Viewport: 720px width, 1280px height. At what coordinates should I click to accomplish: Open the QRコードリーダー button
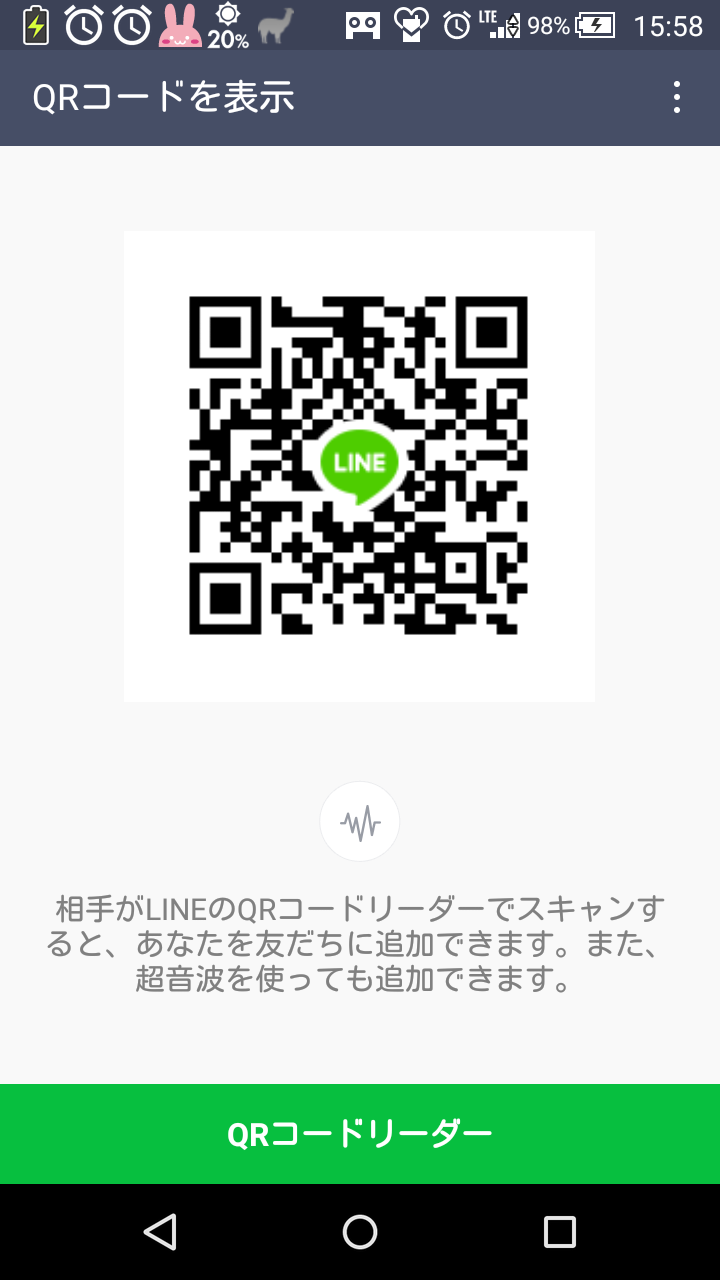click(x=360, y=1134)
